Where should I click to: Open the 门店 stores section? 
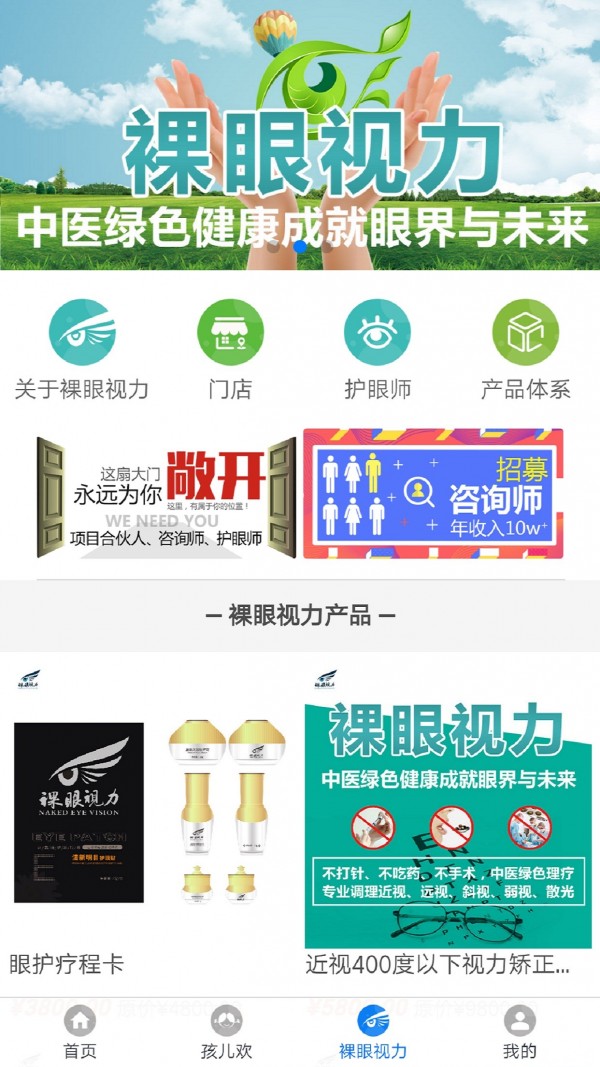230,350
